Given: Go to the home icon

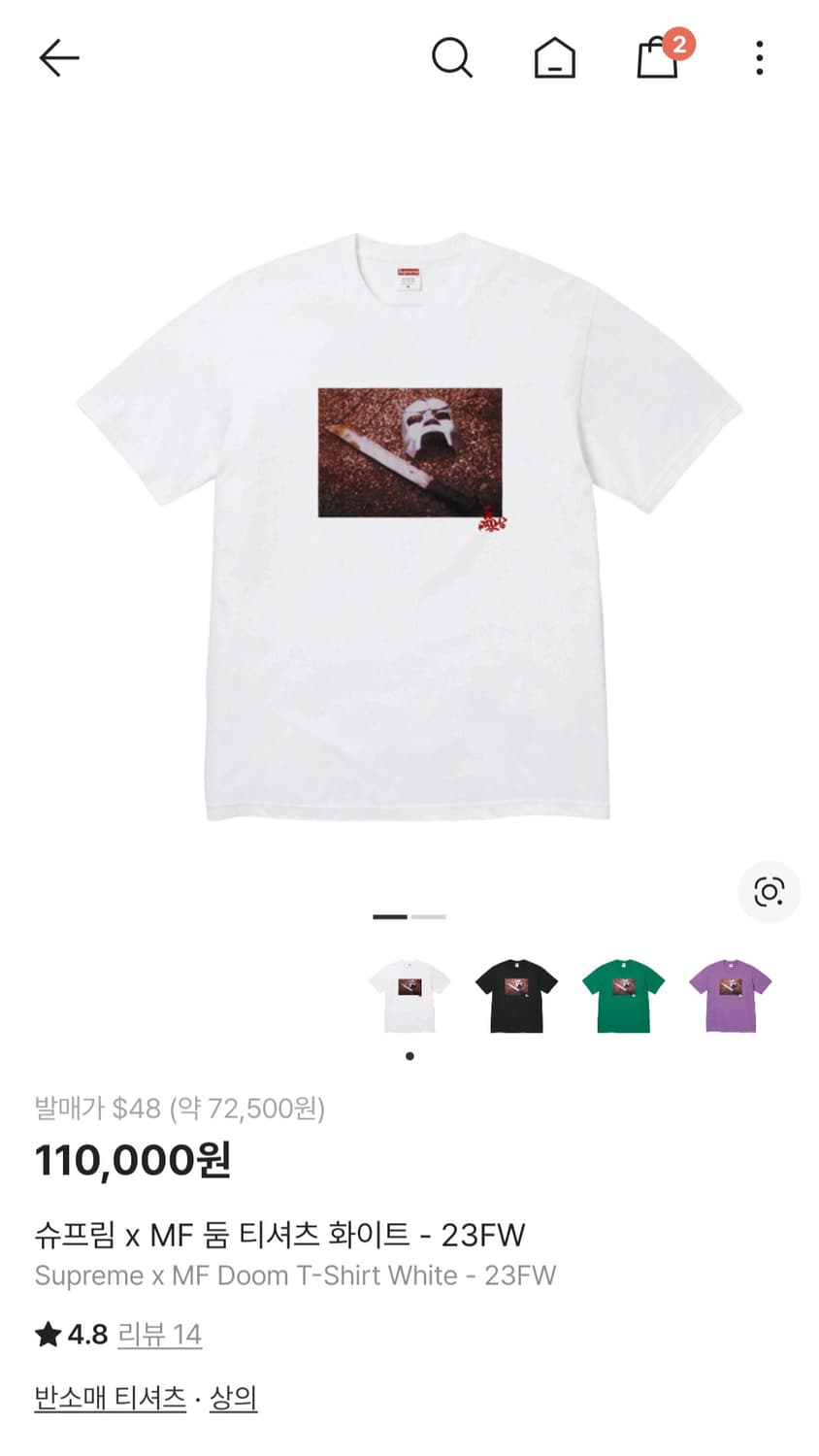Looking at the screenshot, I should point(553,56).
